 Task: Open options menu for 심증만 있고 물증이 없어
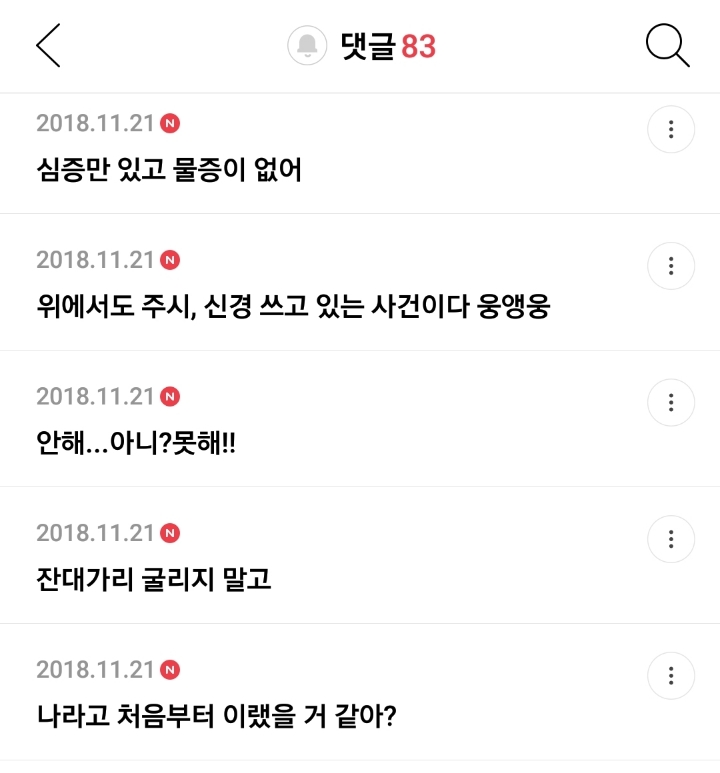671,129
